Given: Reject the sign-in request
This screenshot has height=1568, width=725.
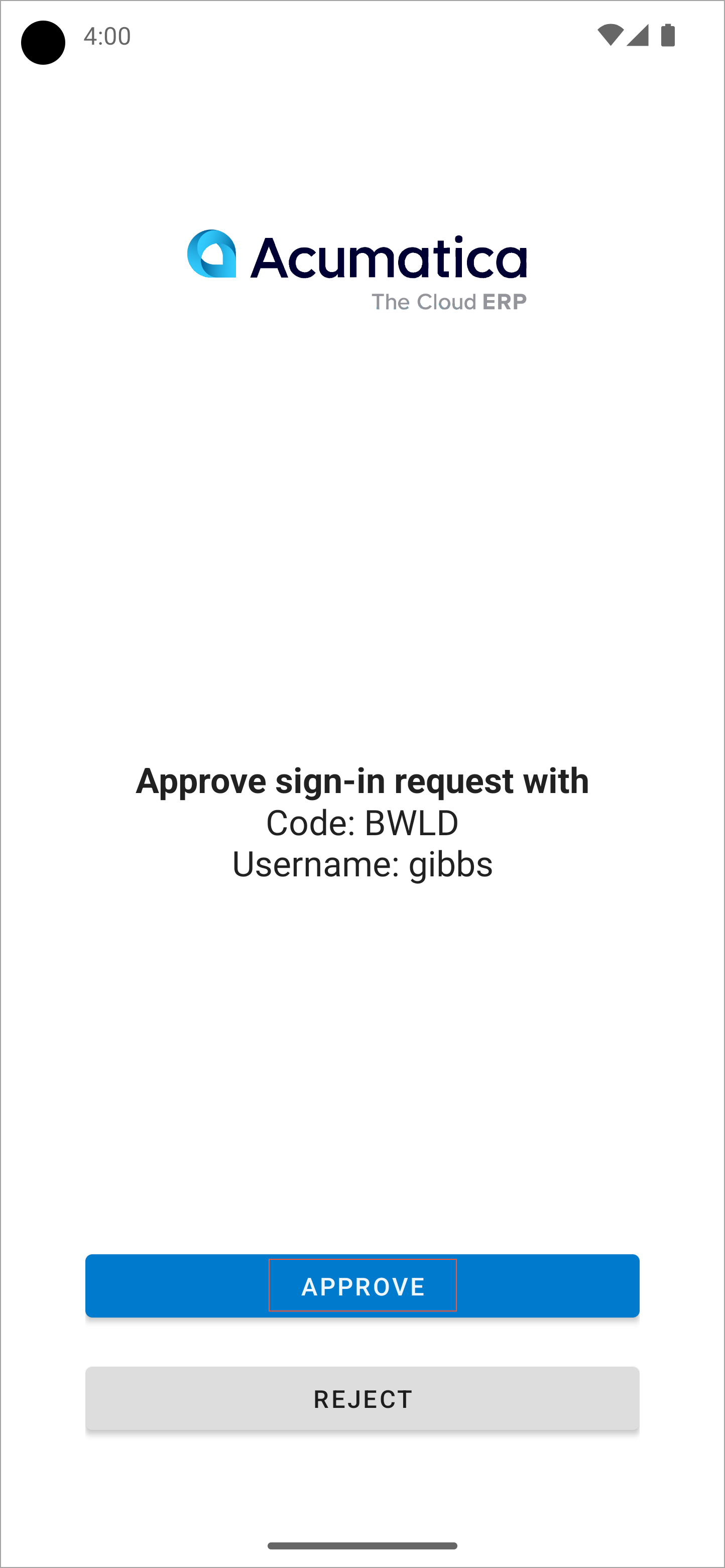Looking at the screenshot, I should tap(362, 1399).
